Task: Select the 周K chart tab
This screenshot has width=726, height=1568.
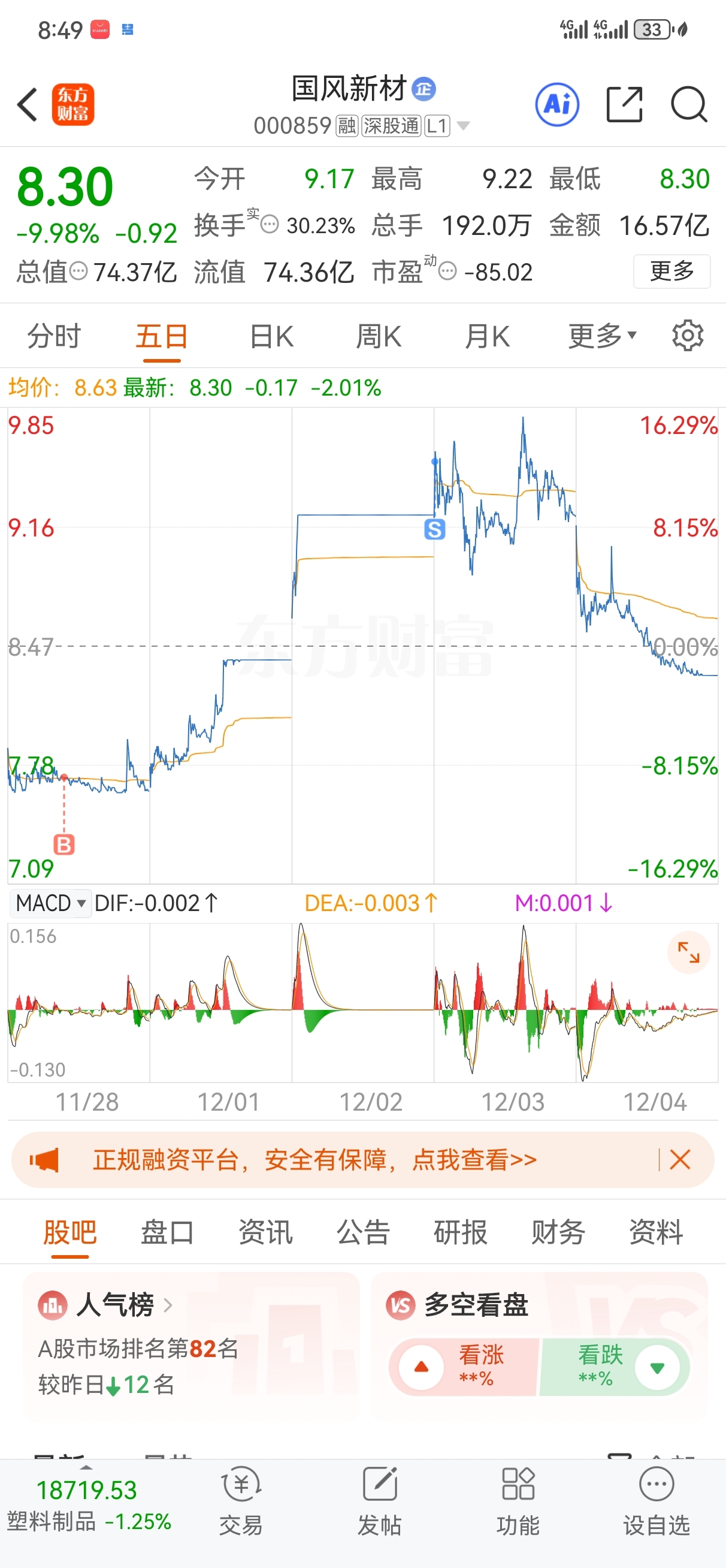Action: click(379, 337)
